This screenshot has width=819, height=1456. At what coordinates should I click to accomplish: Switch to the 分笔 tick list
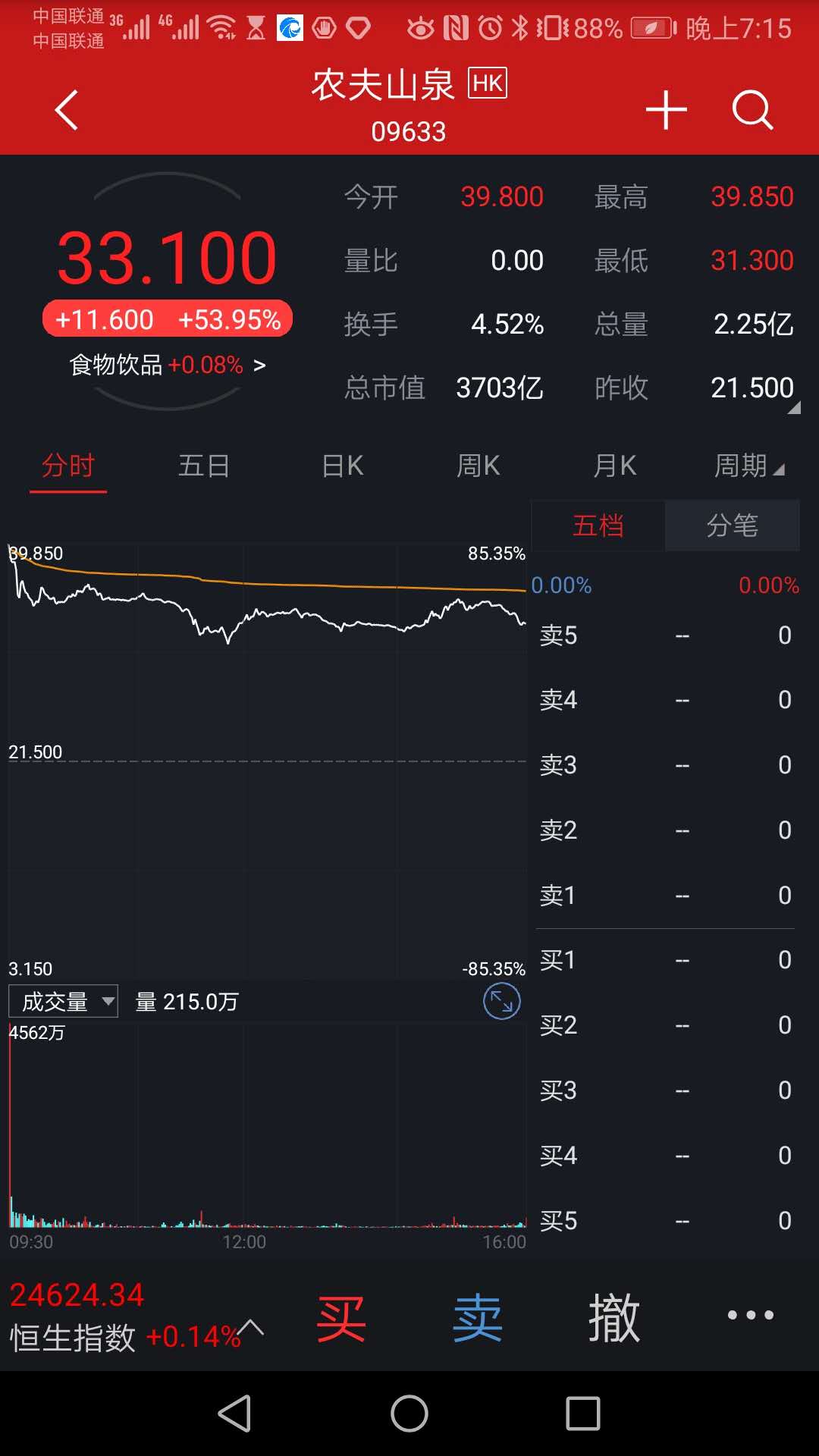(x=733, y=525)
